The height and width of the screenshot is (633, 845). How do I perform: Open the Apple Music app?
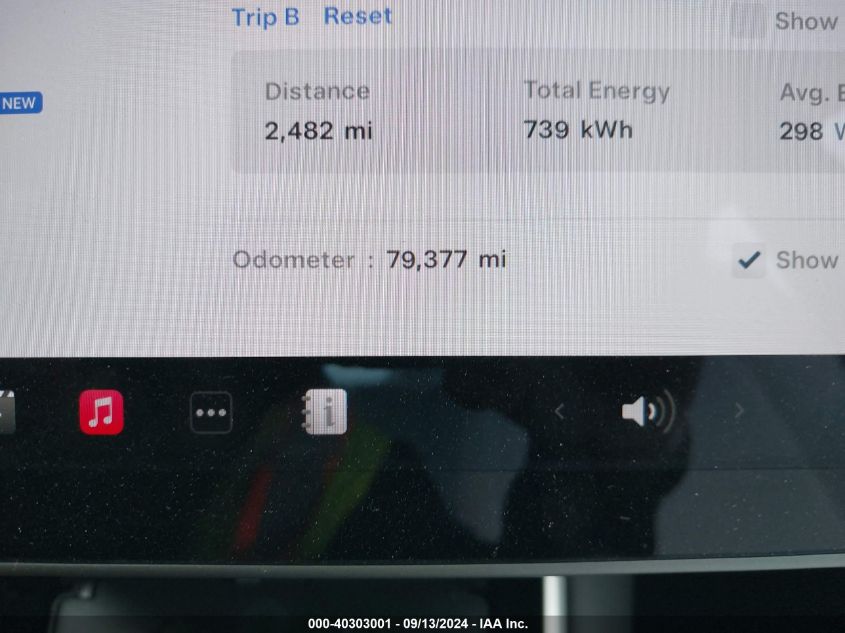tap(101, 411)
